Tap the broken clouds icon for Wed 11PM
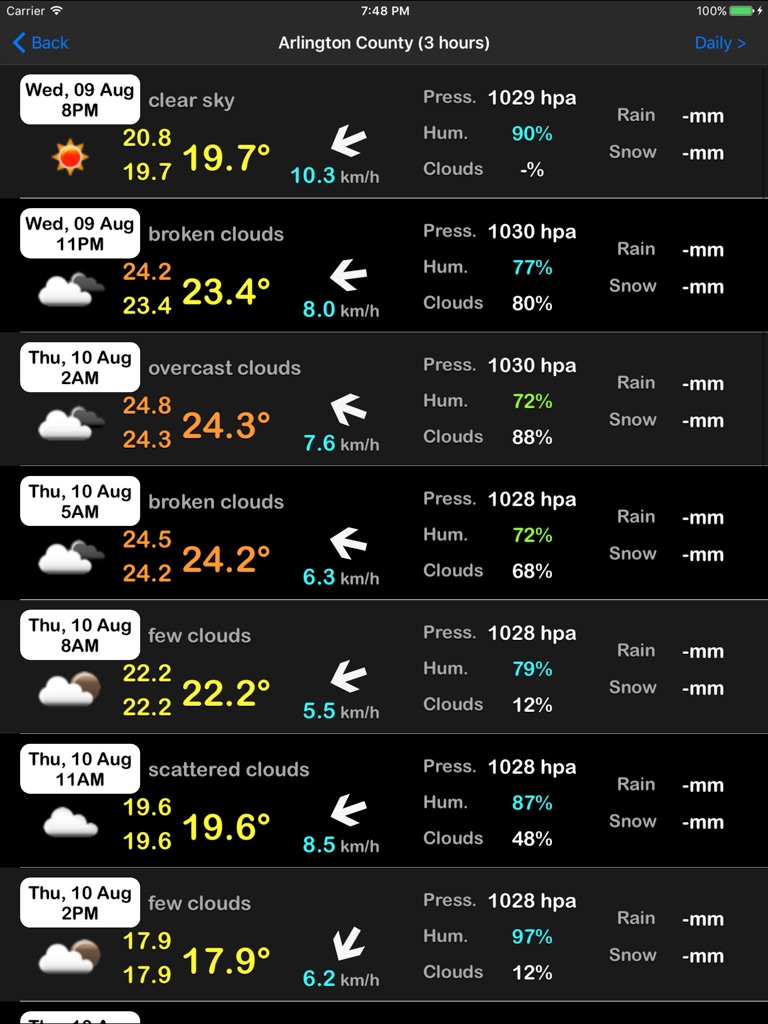This screenshot has height=1024, width=768. click(68, 291)
